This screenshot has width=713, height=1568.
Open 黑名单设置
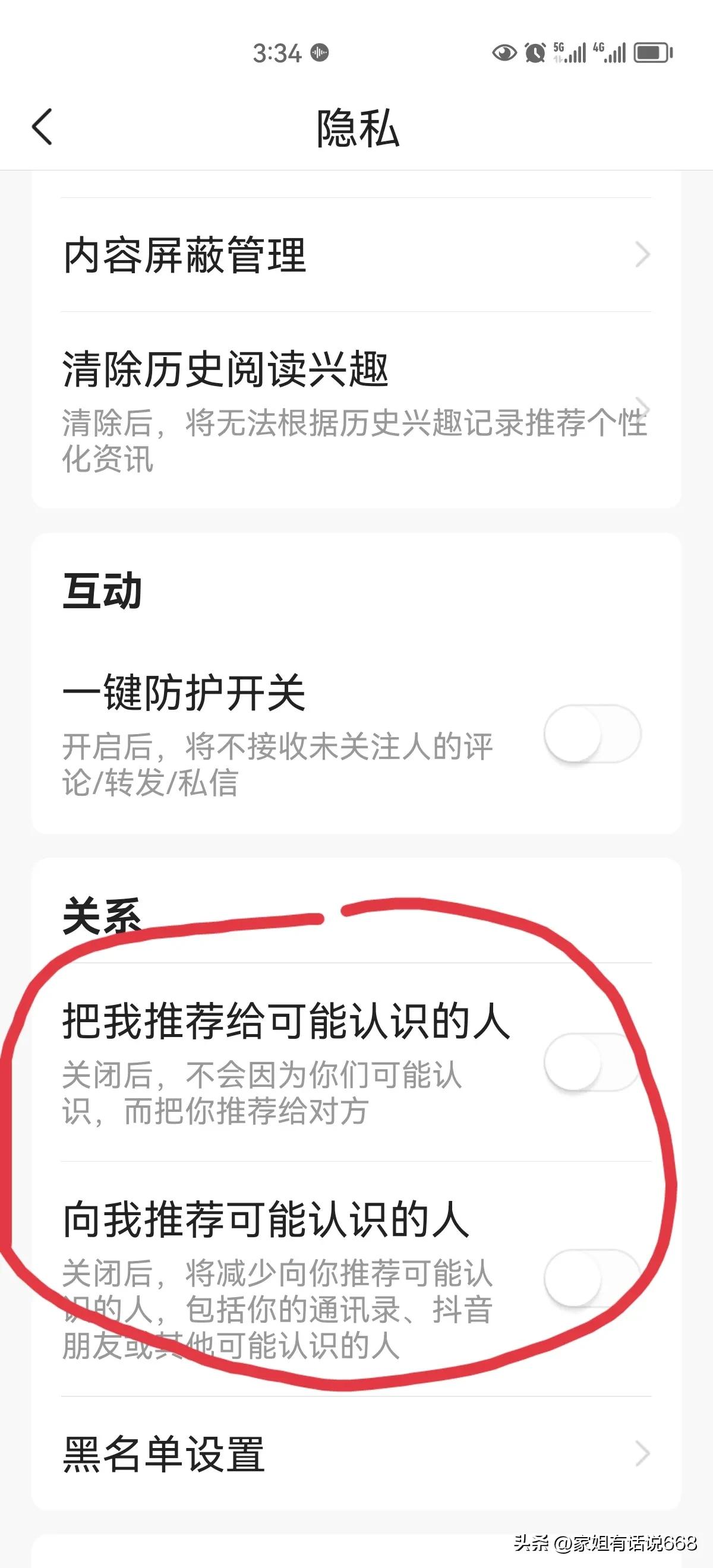[356, 1453]
